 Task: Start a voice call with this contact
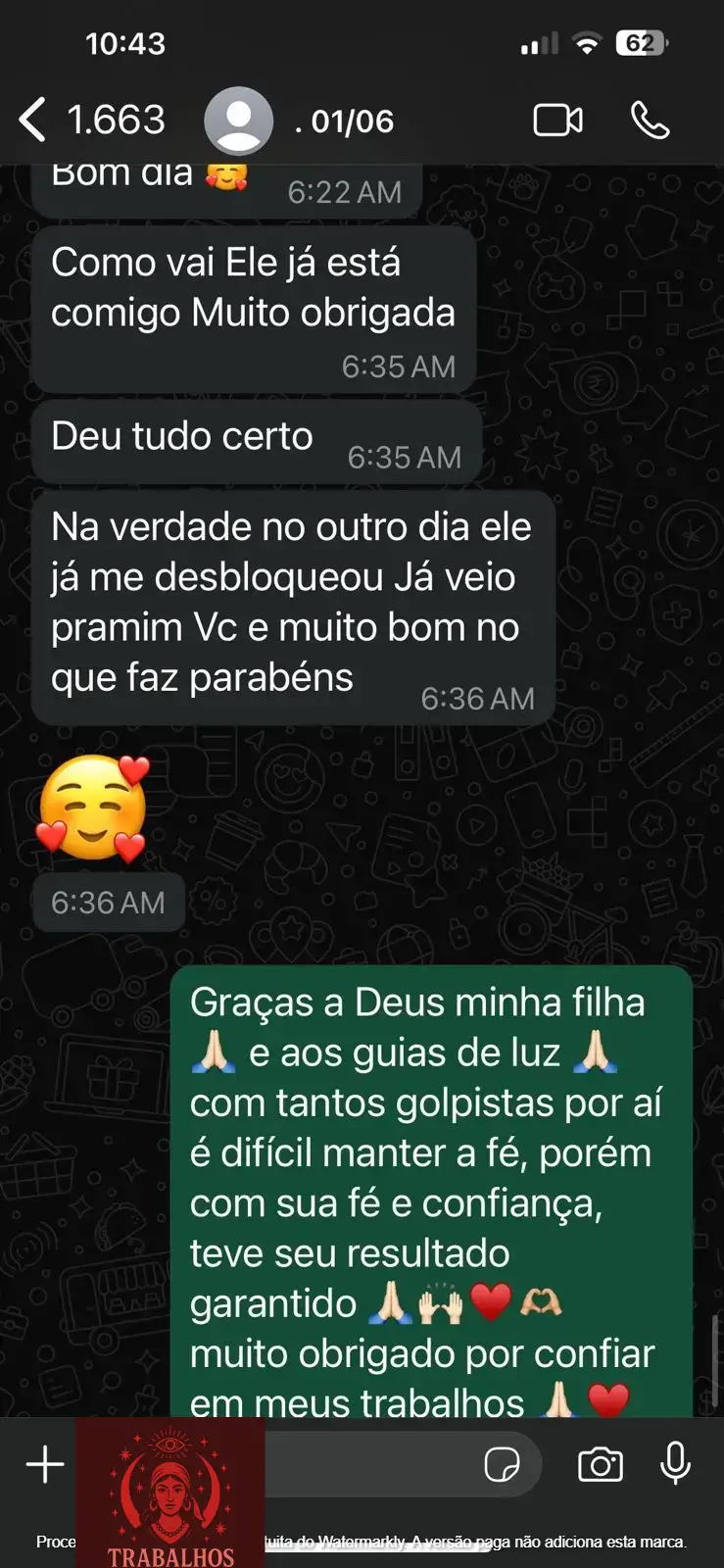pos(650,121)
